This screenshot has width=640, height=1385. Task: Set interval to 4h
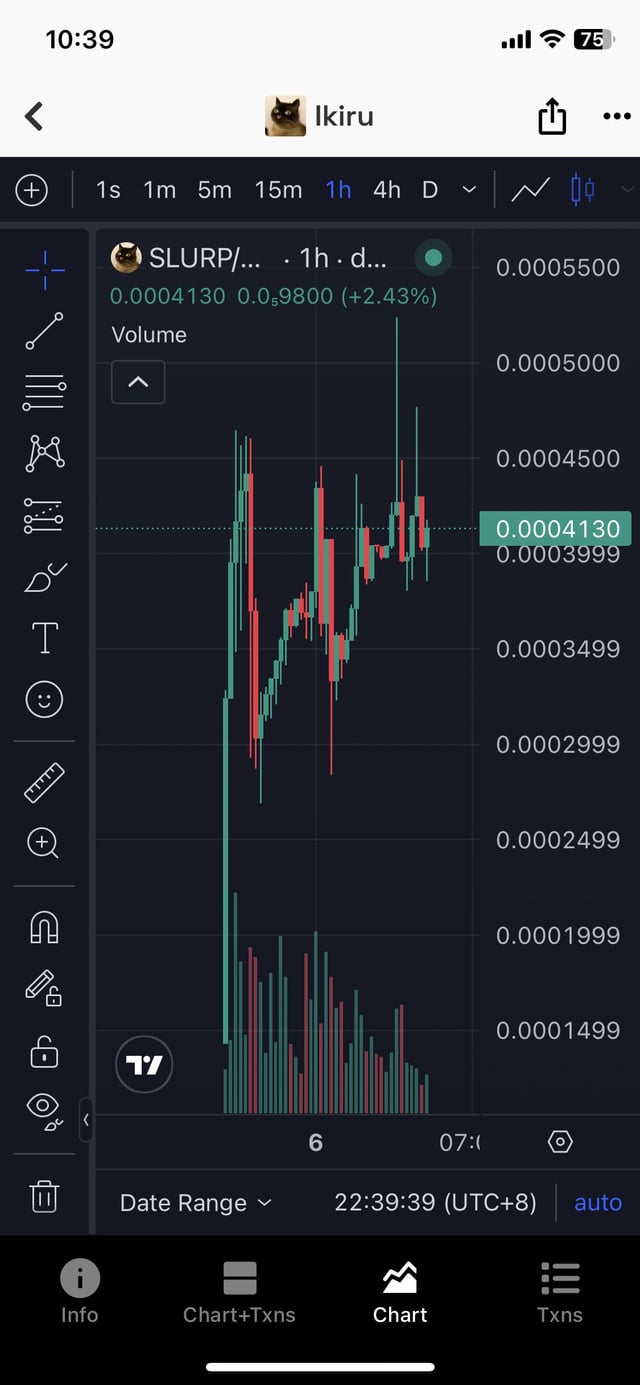387,189
